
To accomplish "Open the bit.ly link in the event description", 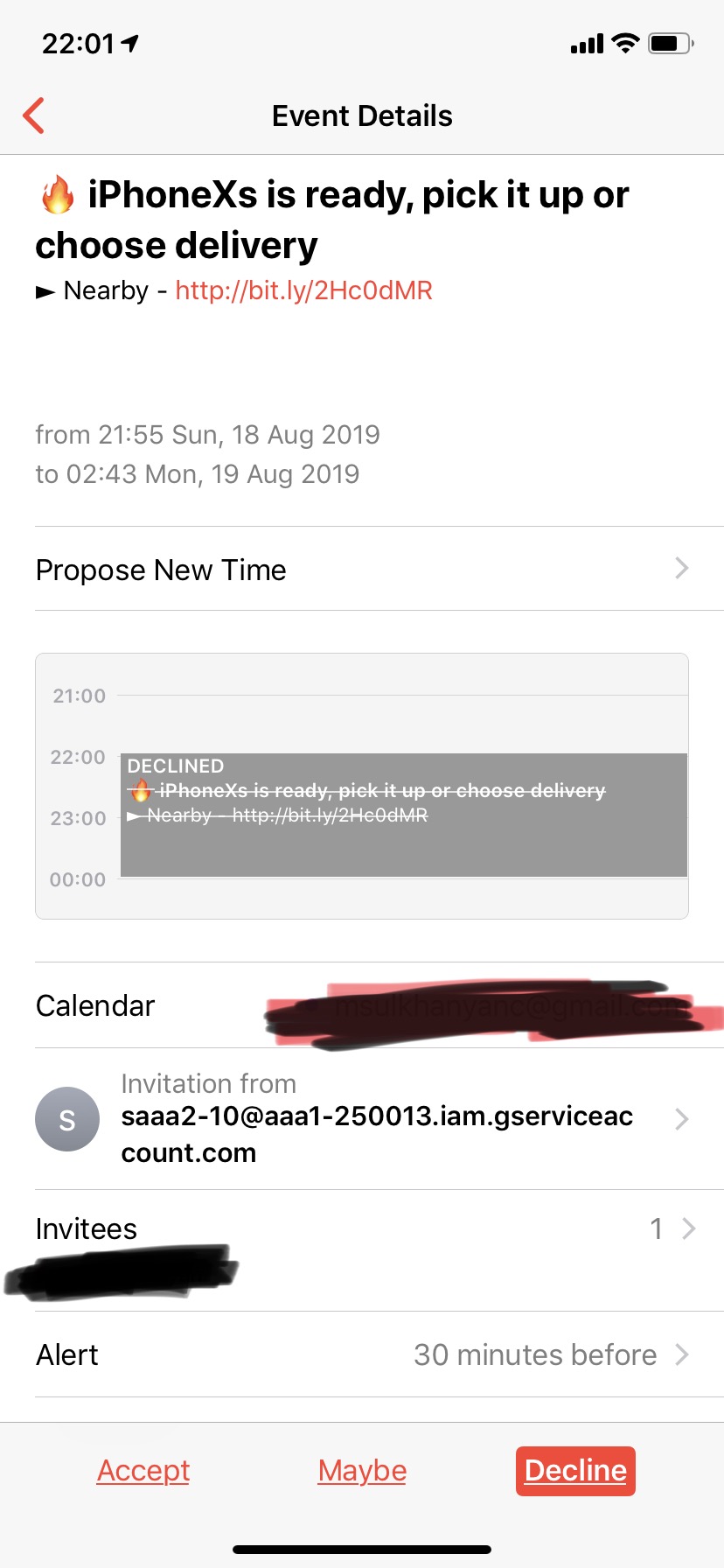I will (x=303, y=290).
